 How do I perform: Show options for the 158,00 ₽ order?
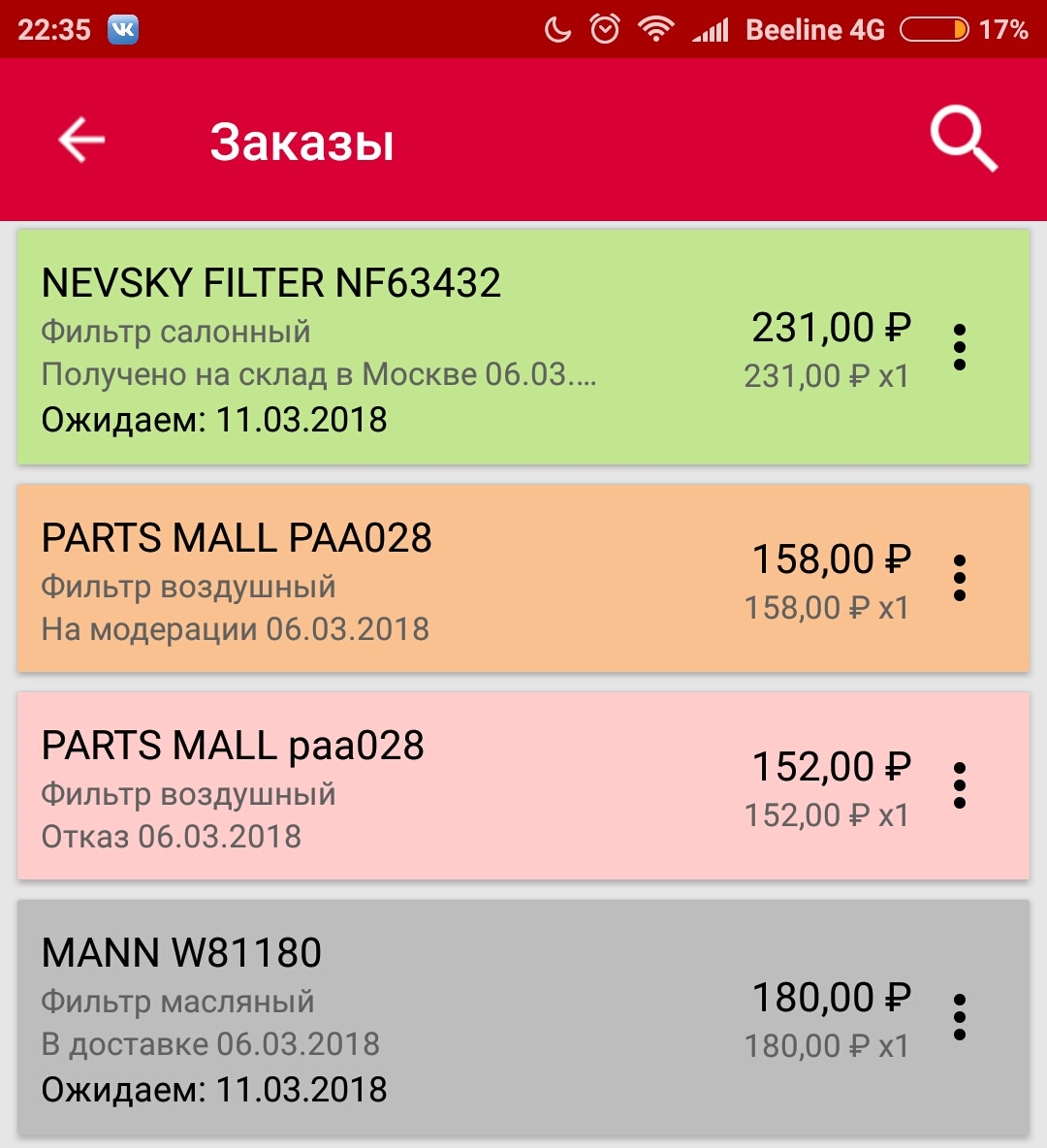coord(960,579)
